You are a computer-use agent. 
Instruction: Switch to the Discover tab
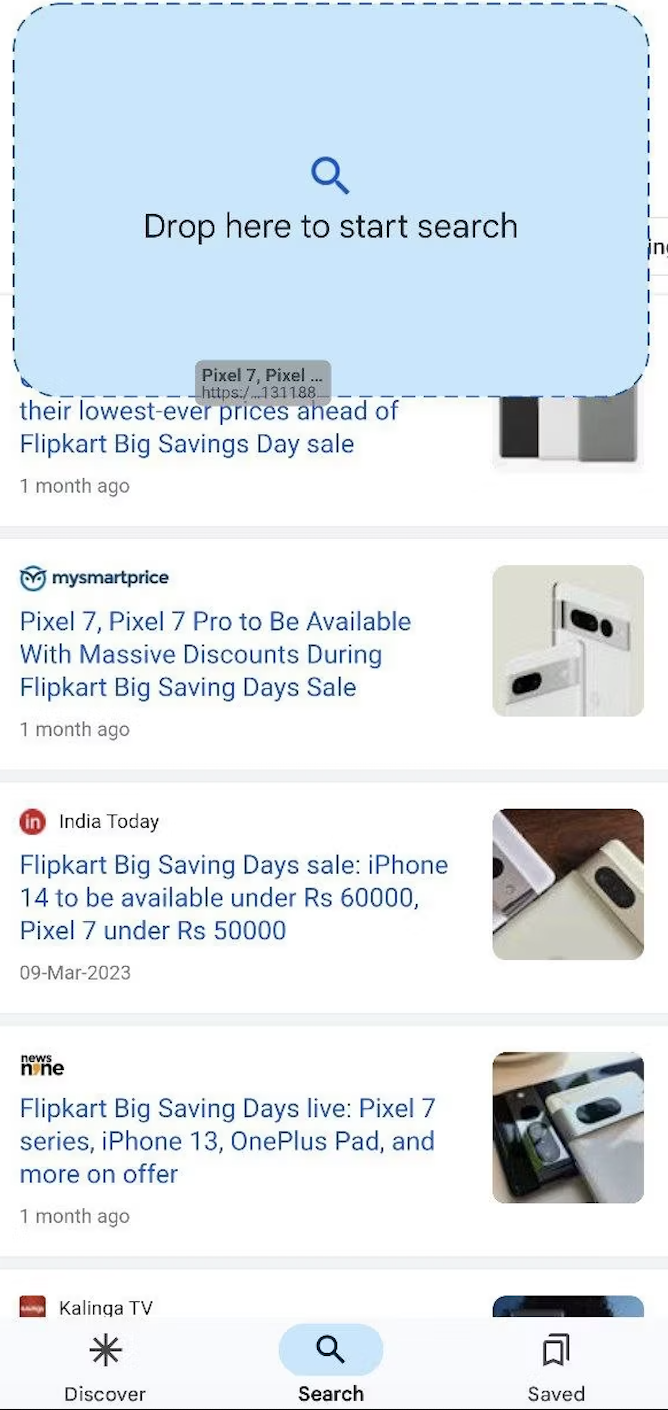tap(105, 1365)
